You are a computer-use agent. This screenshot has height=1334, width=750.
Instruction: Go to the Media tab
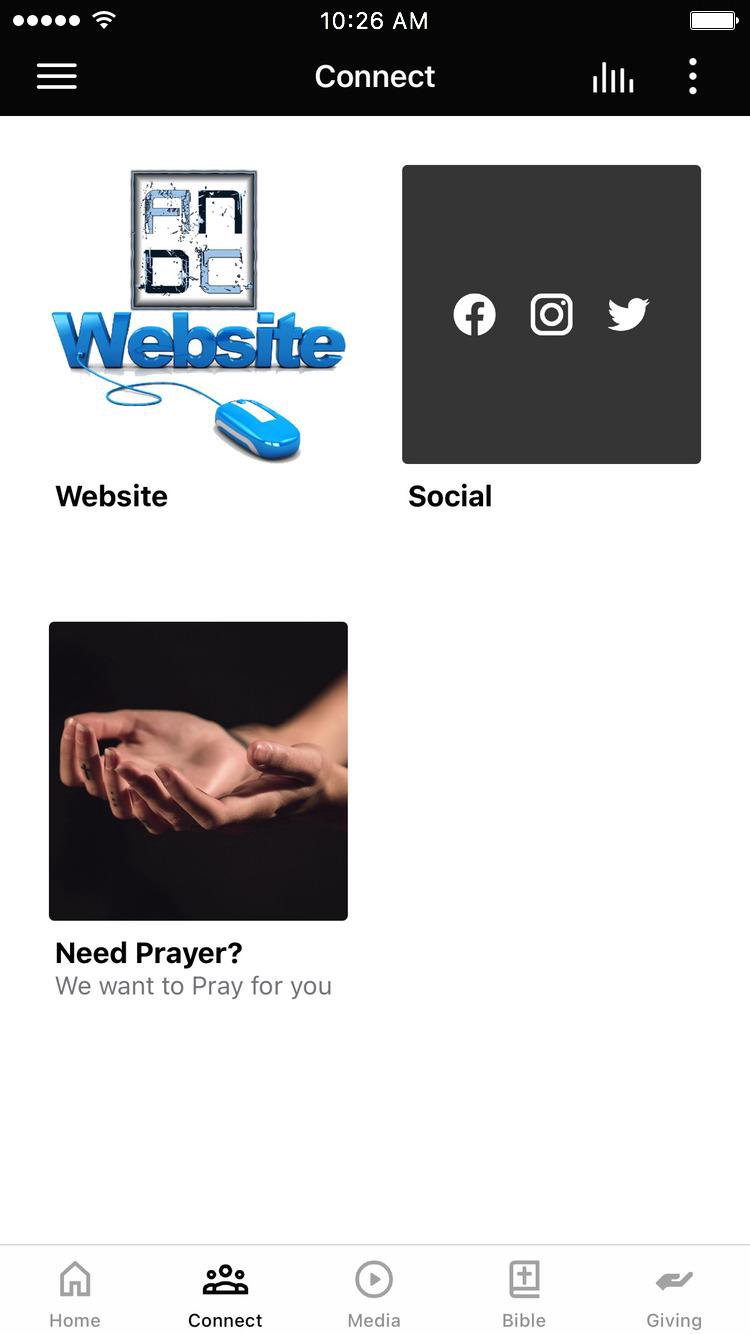pos(374,1293)
